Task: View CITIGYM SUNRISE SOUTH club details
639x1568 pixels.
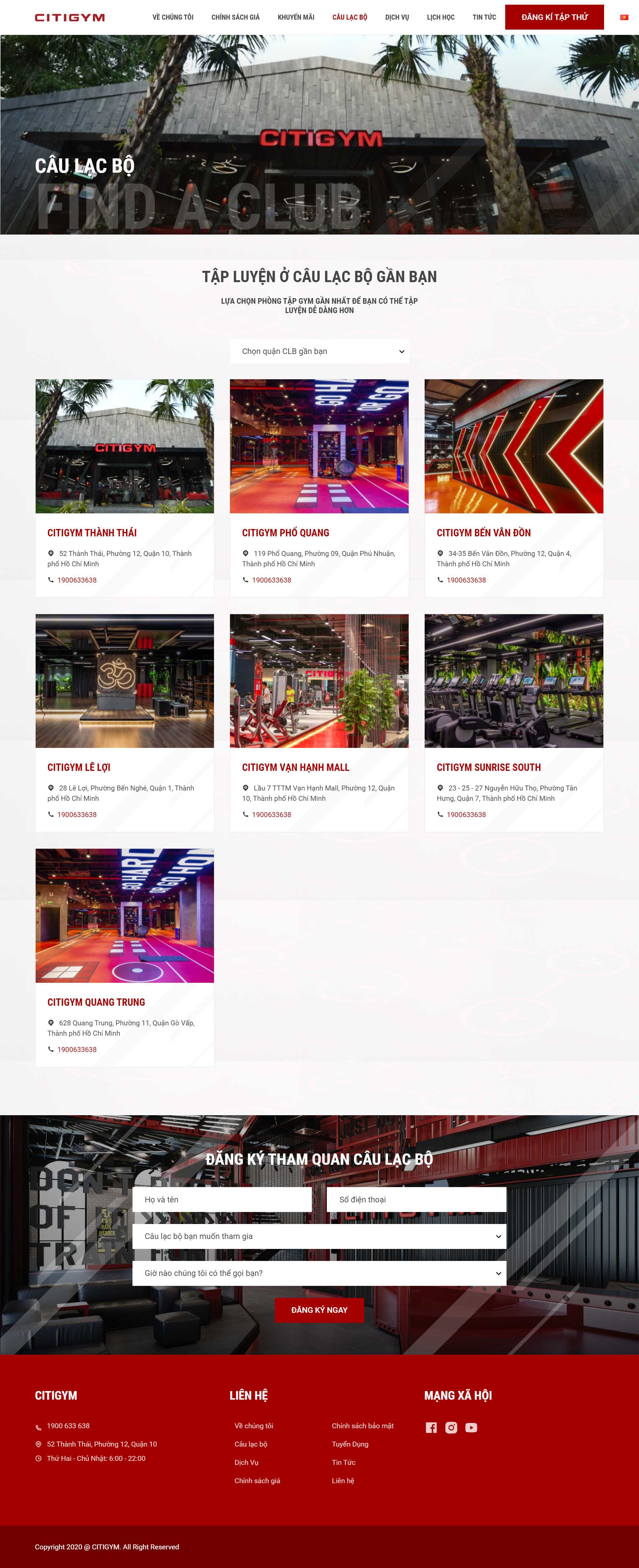Action: (489, 767)
